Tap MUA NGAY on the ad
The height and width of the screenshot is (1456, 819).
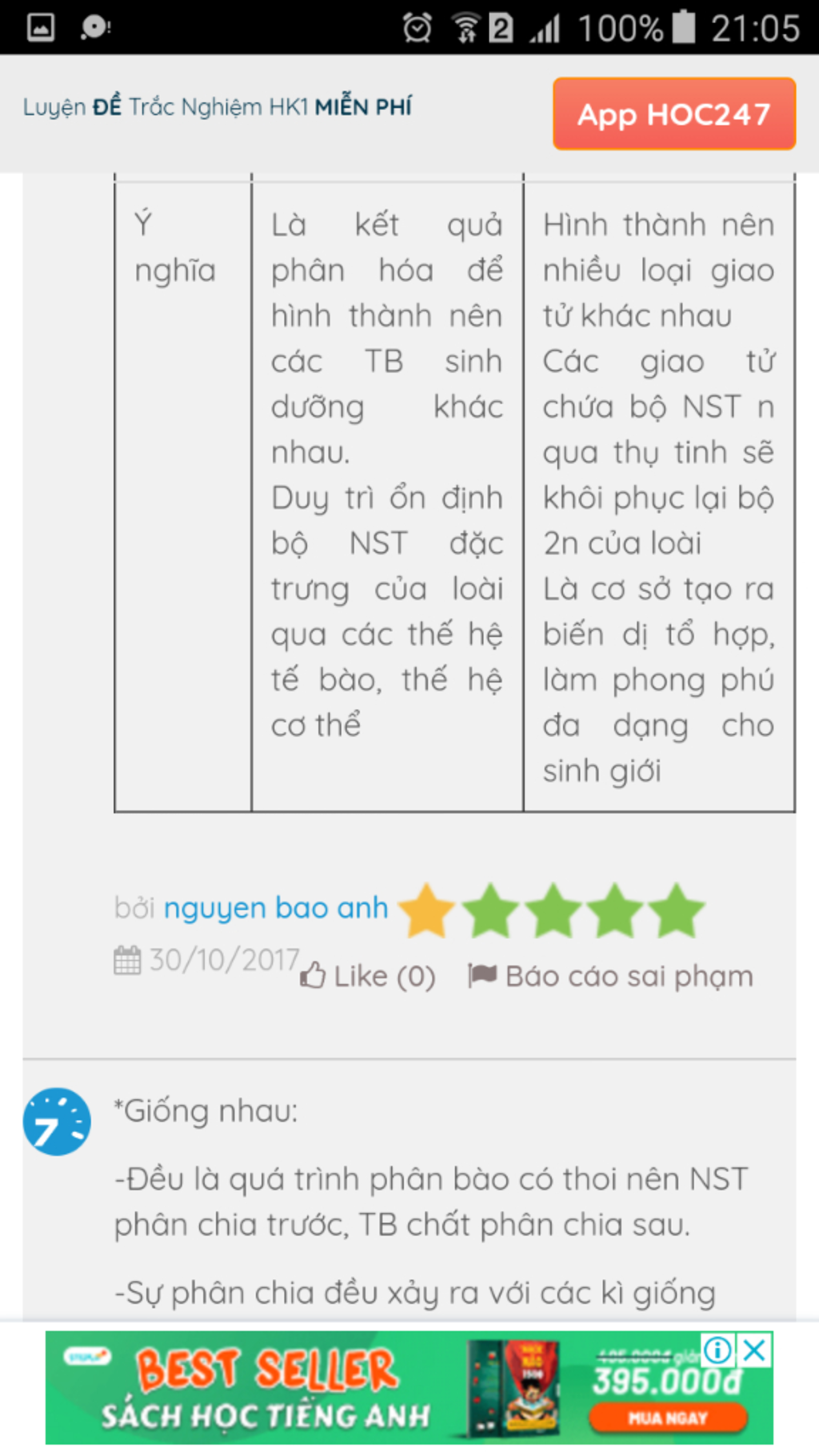click(x=667, y=1418)
